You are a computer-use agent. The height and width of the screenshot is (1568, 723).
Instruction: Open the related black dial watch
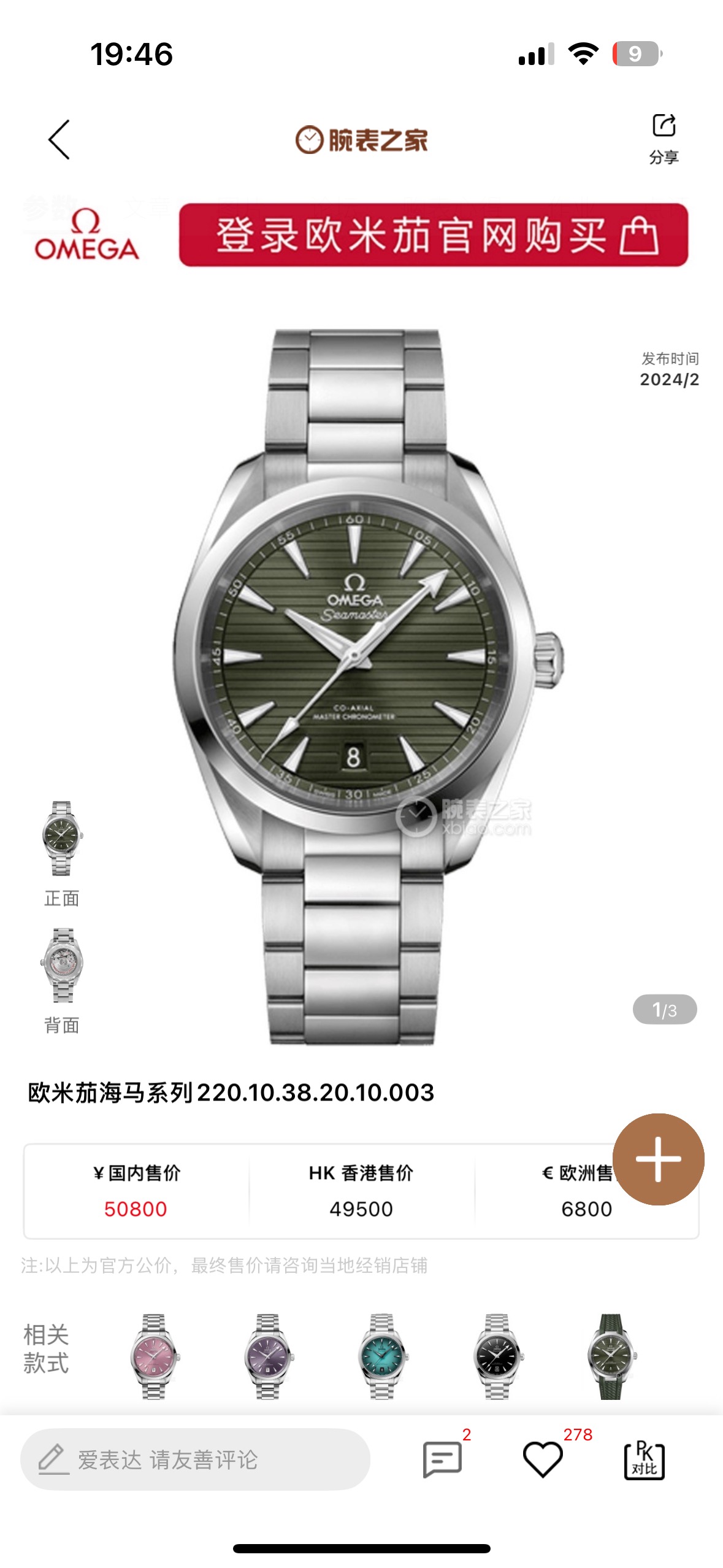[x=497, y=1356]
